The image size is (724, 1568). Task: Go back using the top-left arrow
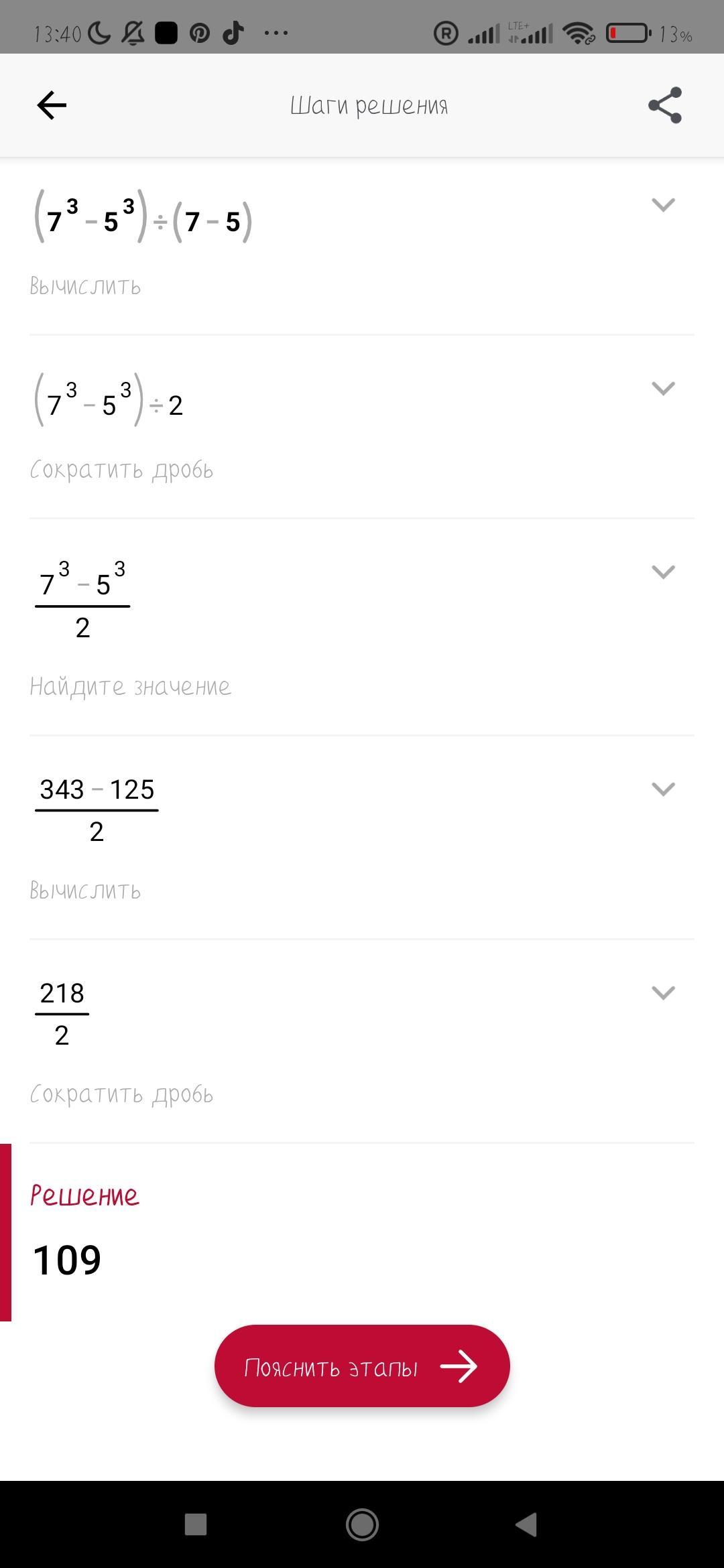pos(52,105)
